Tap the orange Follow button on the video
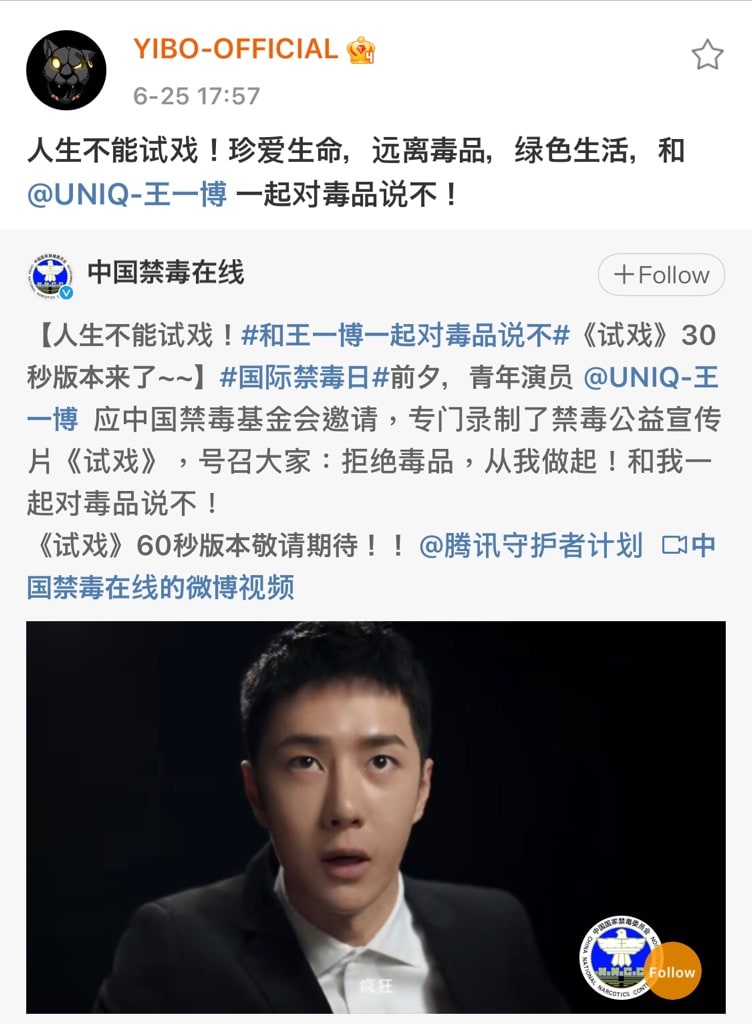This screenshot has width=752, height=1024. (x=671, y=971)
